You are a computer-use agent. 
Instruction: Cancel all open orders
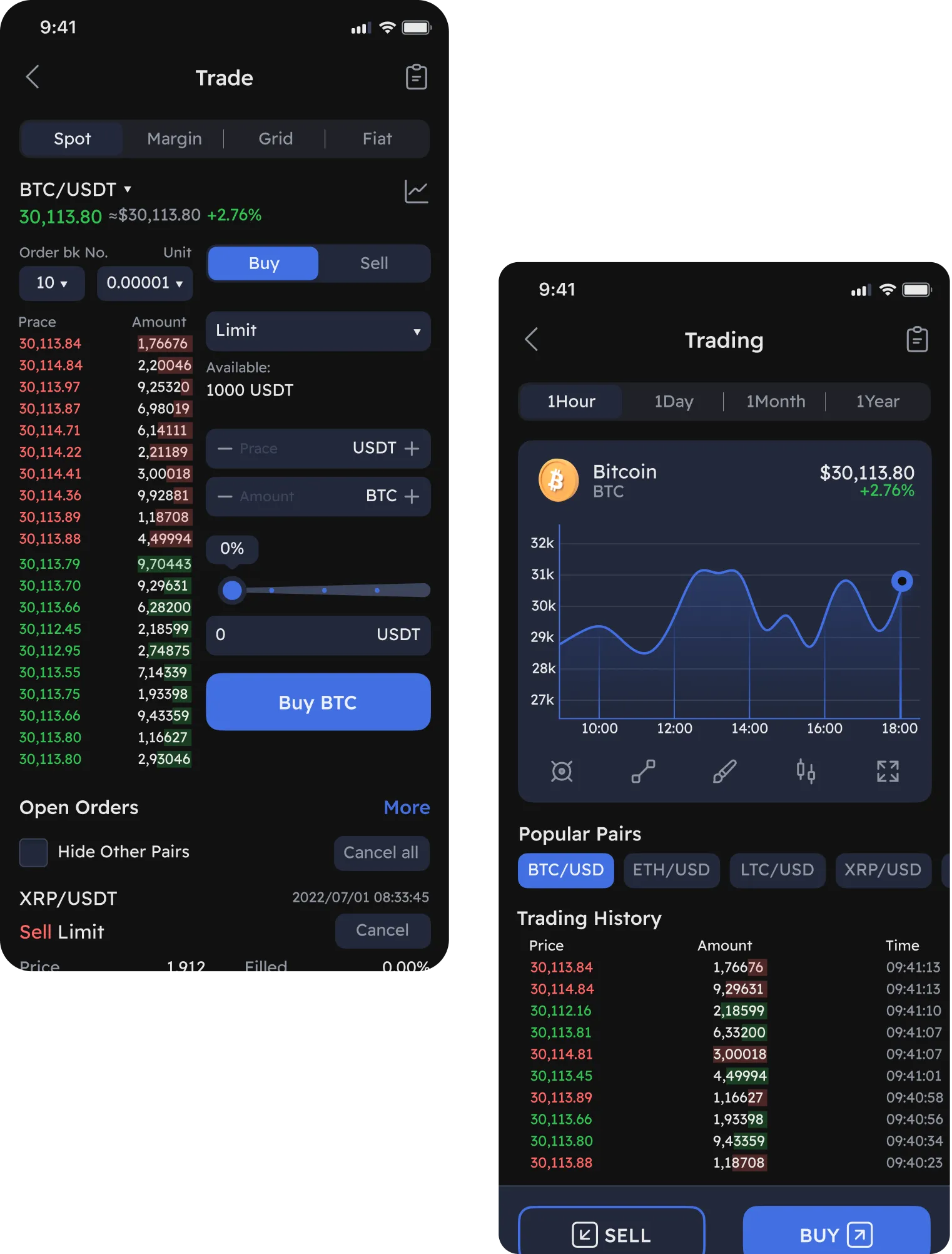pyautogui.click(x=381, y=853)
